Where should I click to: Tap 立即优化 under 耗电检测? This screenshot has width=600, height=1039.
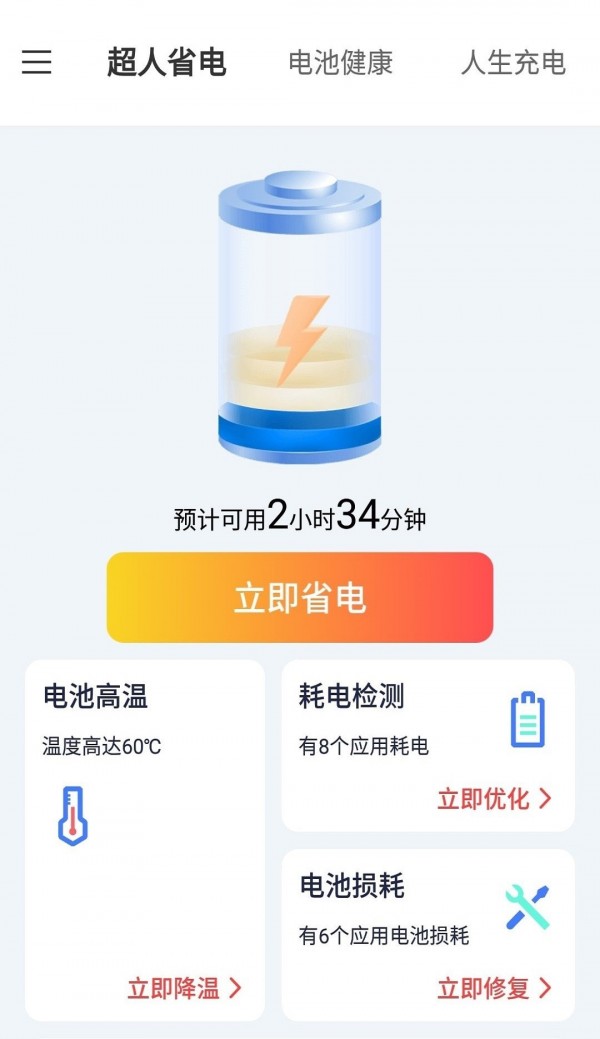click(x=494, y=799)
